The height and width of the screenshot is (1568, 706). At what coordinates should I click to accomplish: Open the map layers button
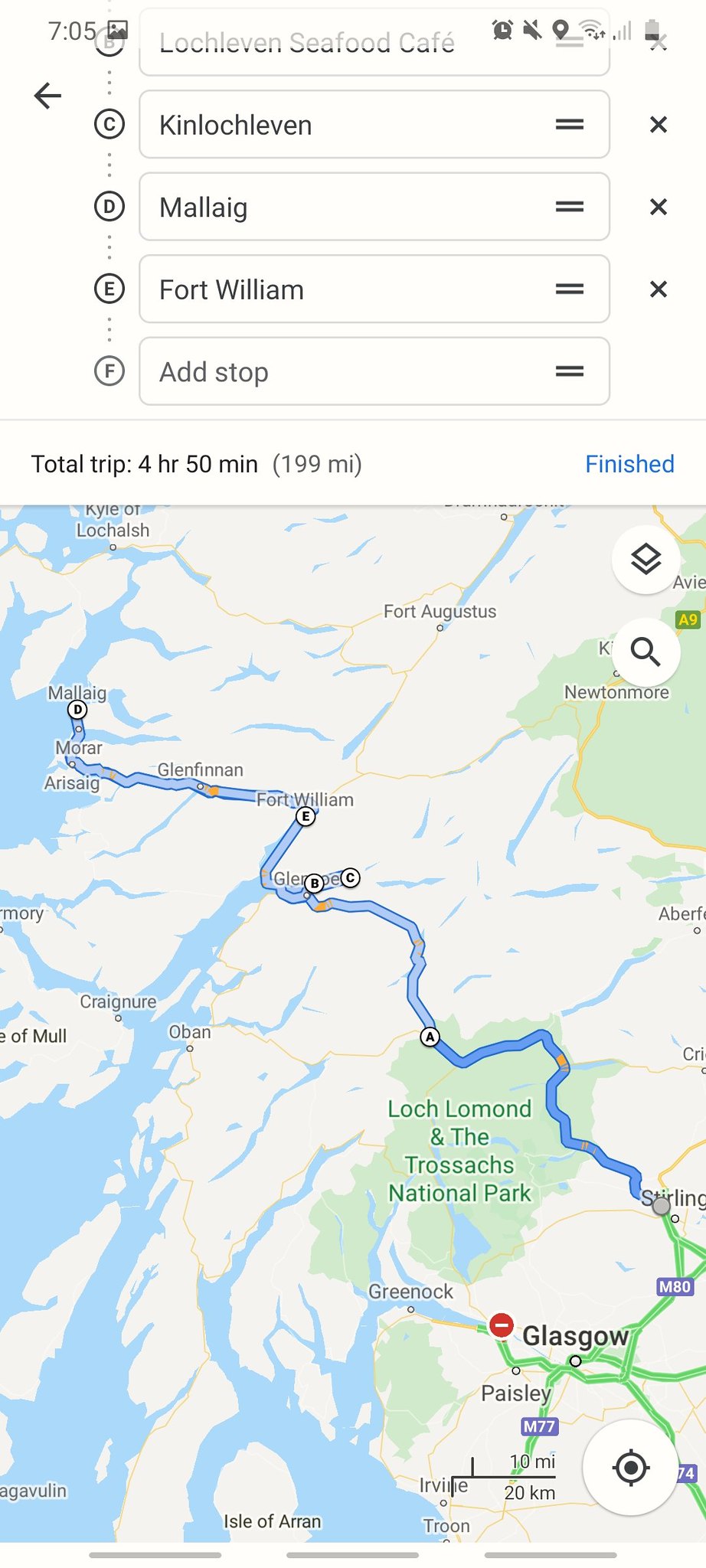[x=646, y=560]
